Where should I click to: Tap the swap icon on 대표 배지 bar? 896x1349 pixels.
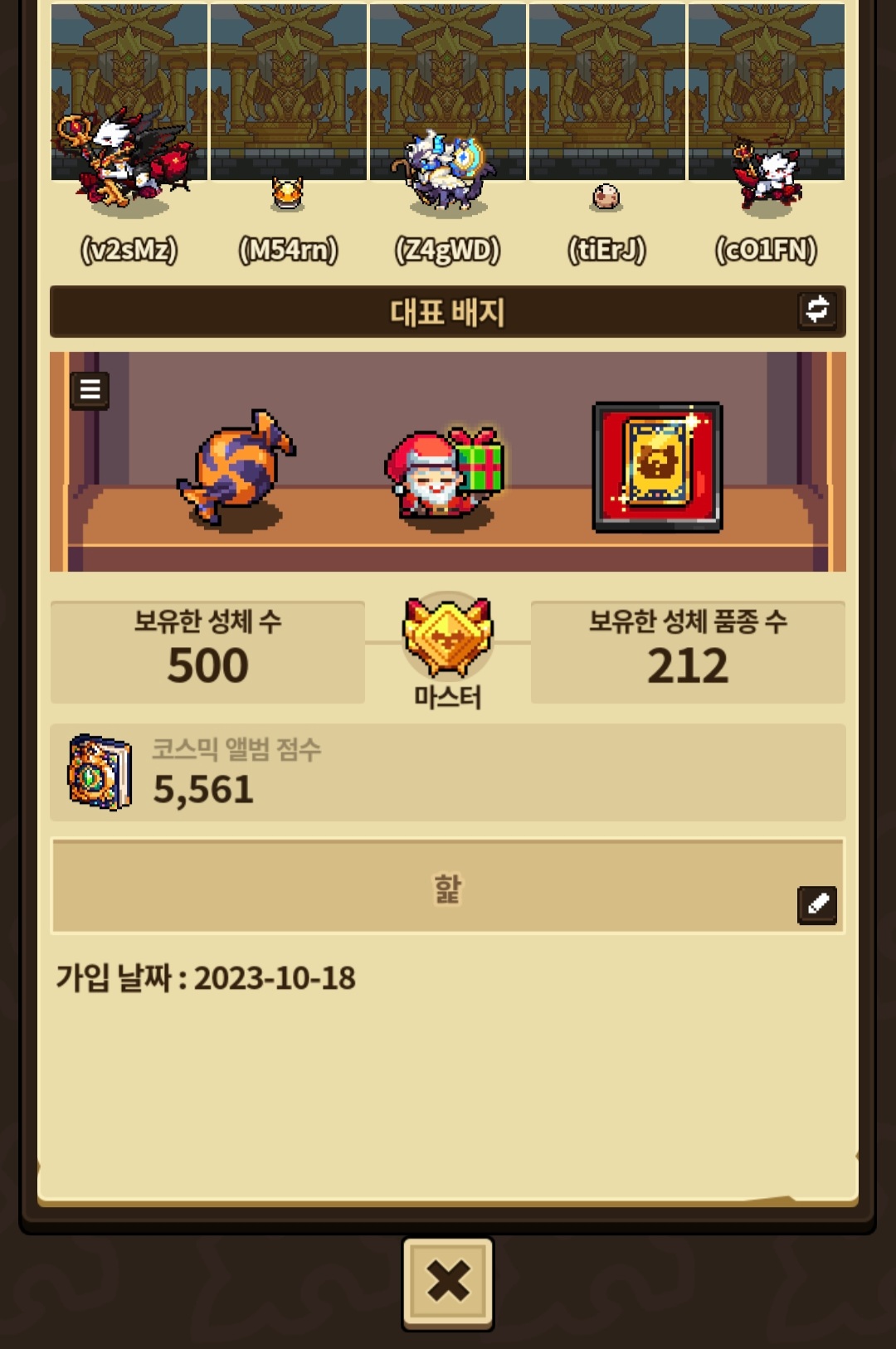pos(817,309)
